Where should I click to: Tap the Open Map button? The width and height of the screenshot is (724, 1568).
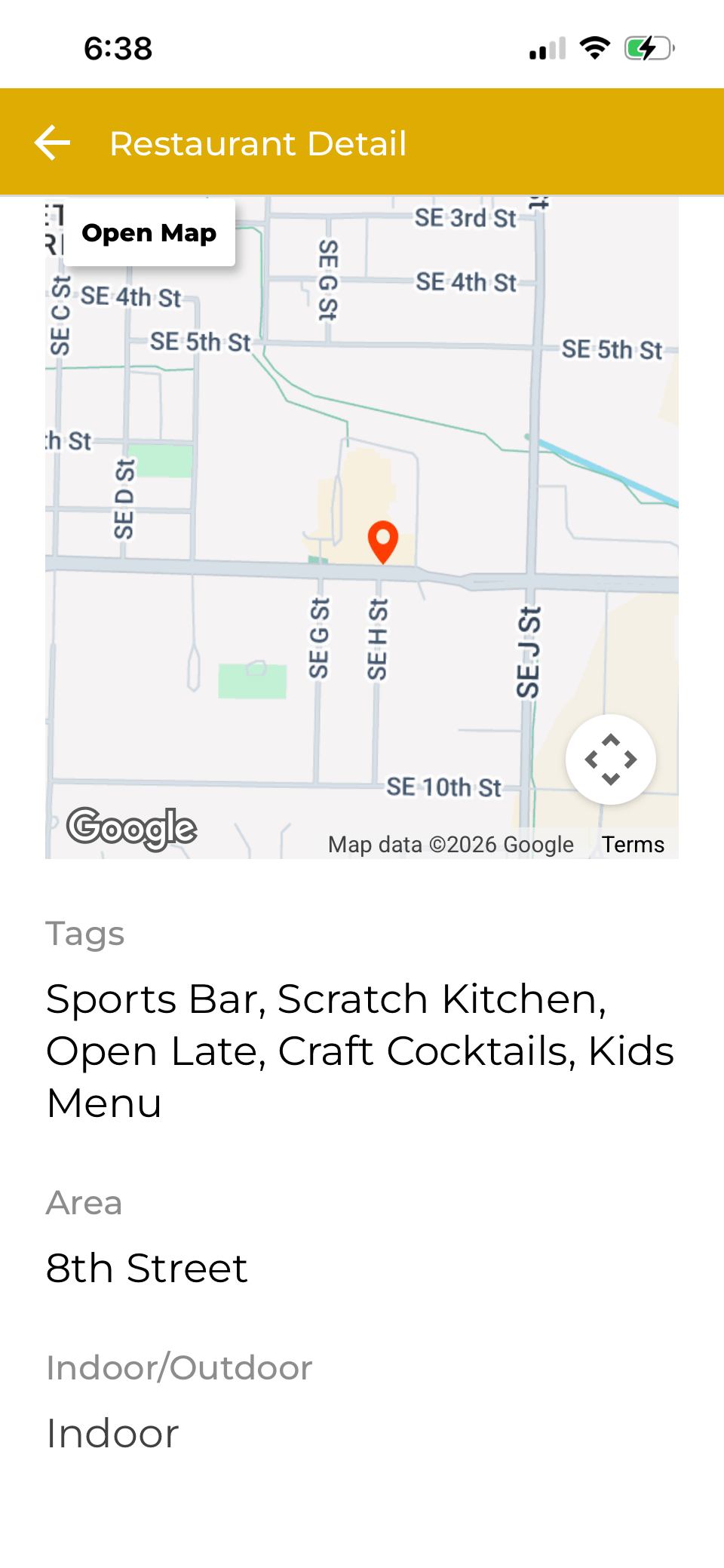[149, 233]
